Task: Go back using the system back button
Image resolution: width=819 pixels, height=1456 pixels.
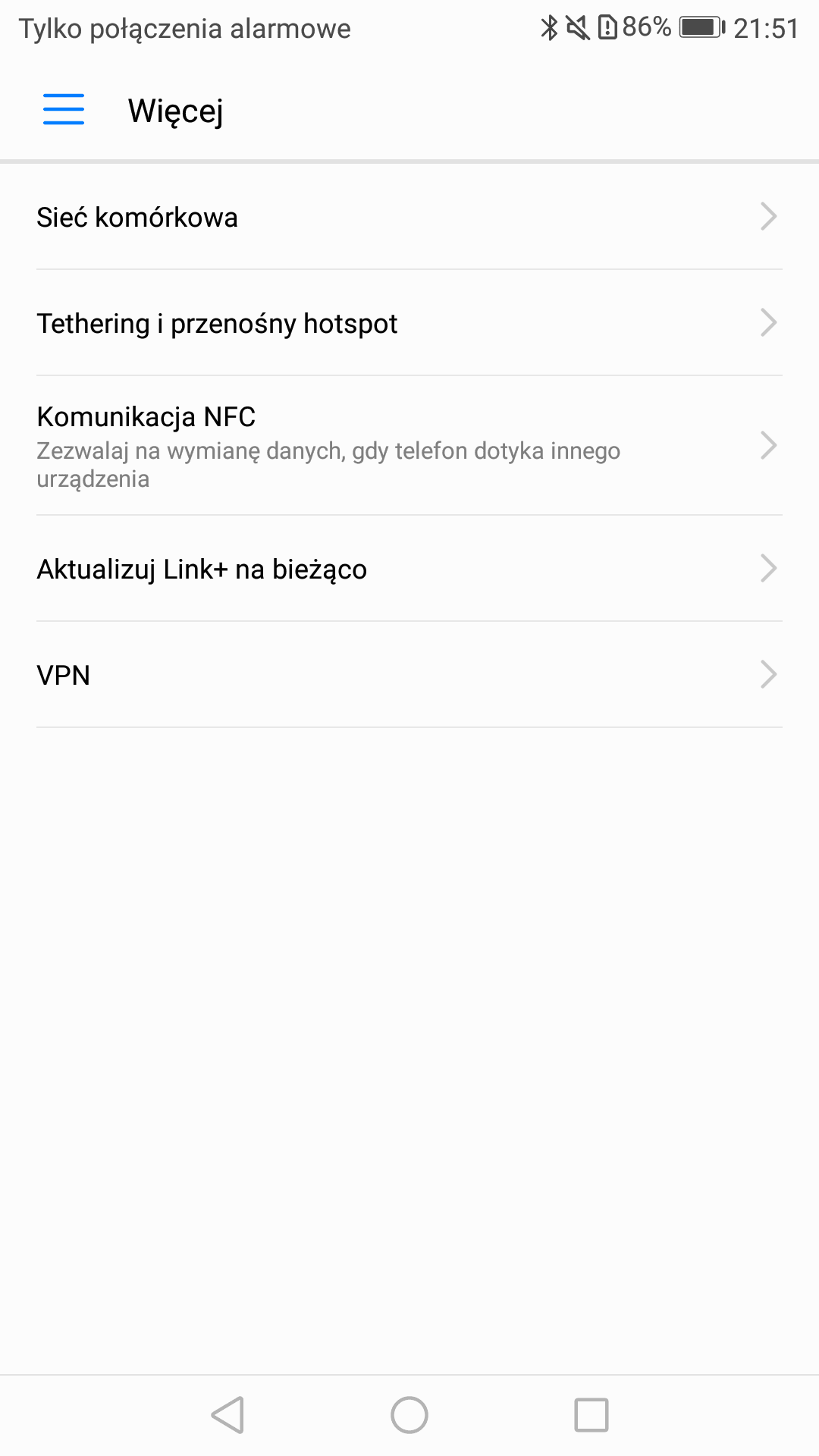Action: pyautogui.click(x=227, y=1415)
